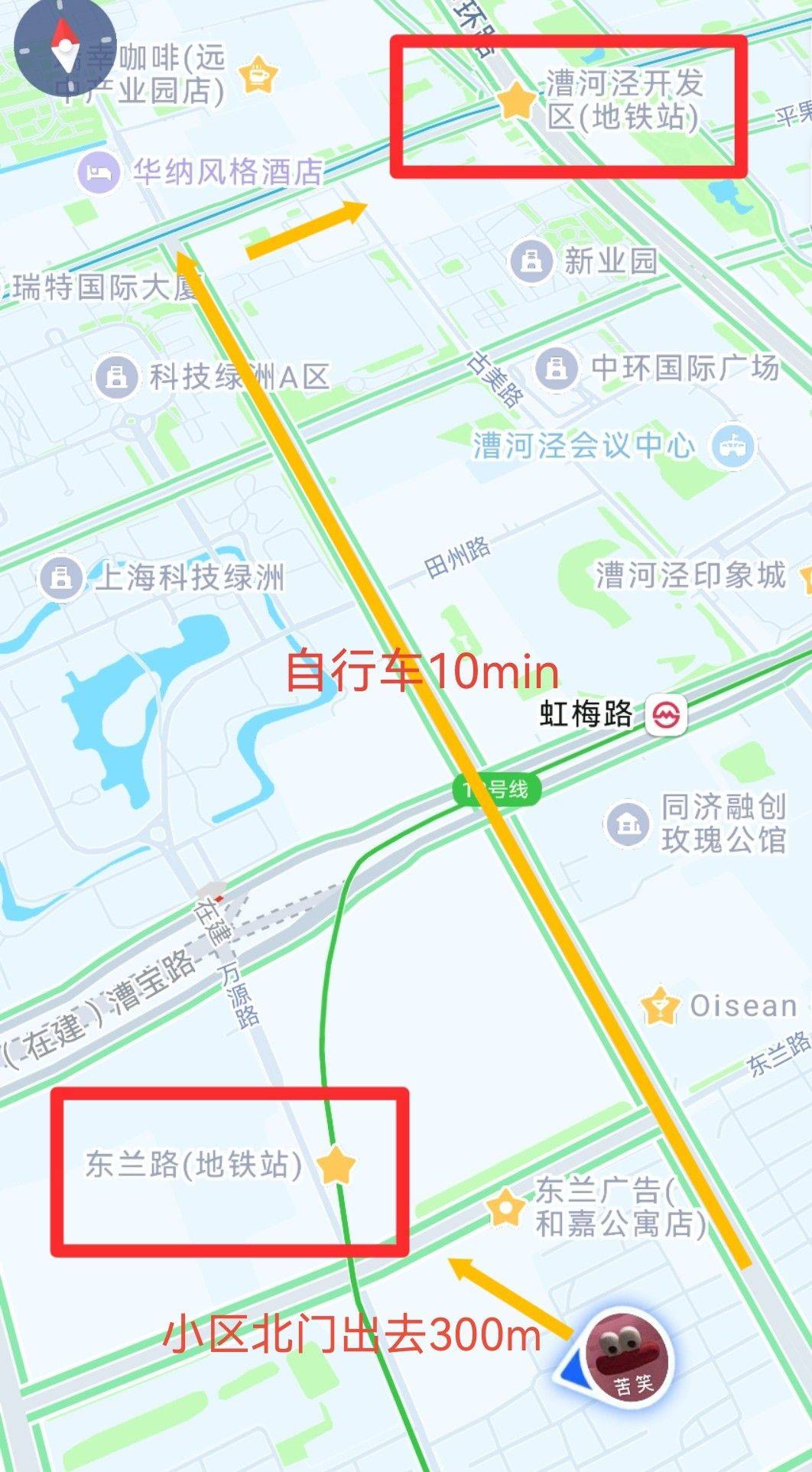Image resolution: width=812 pixels, height=1472 pixels.
Task: Select the 东兰广告(和嘉公寓店) marker
Action: [505, 1207]
